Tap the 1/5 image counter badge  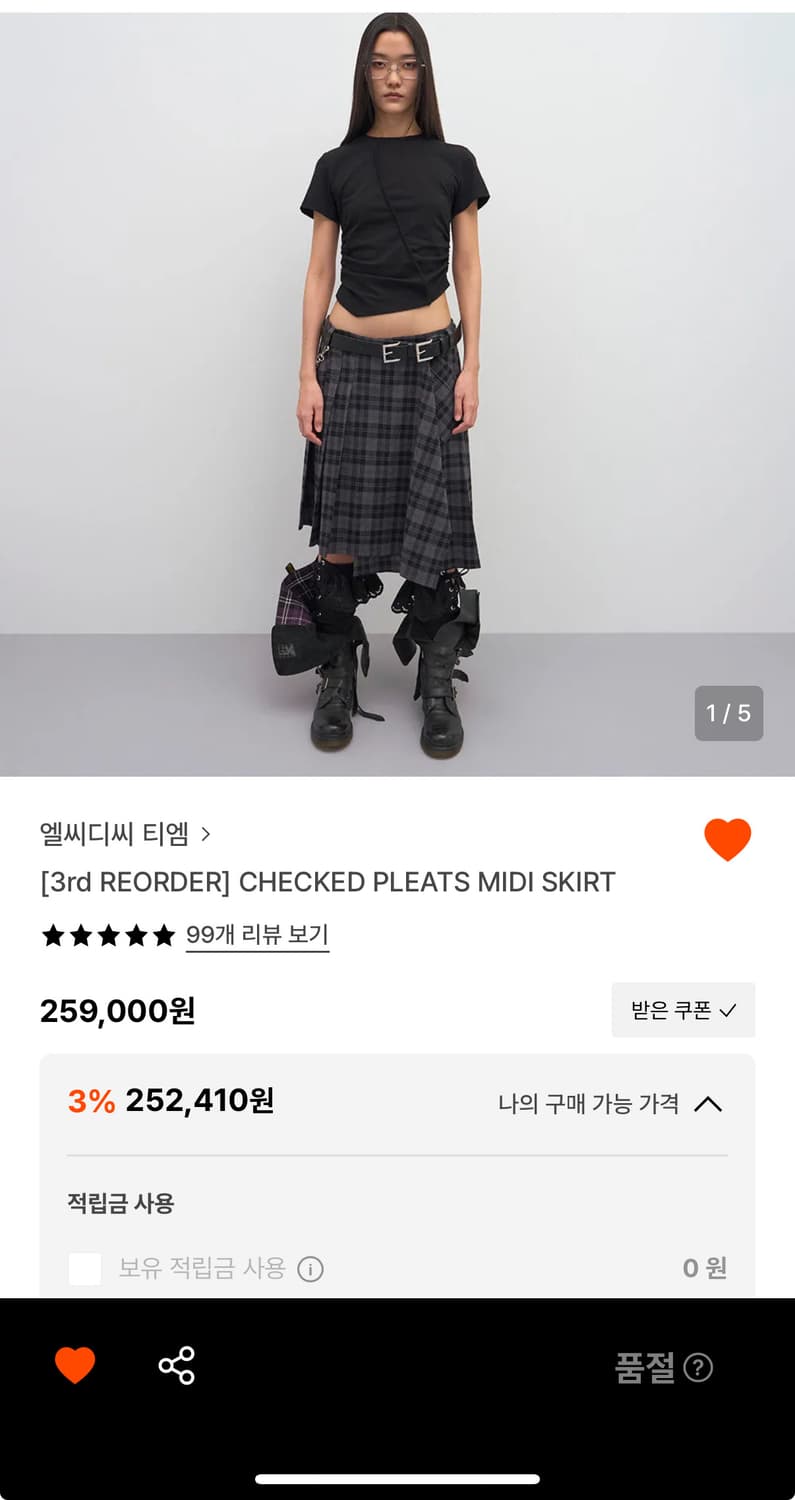(x=729, y=711)
